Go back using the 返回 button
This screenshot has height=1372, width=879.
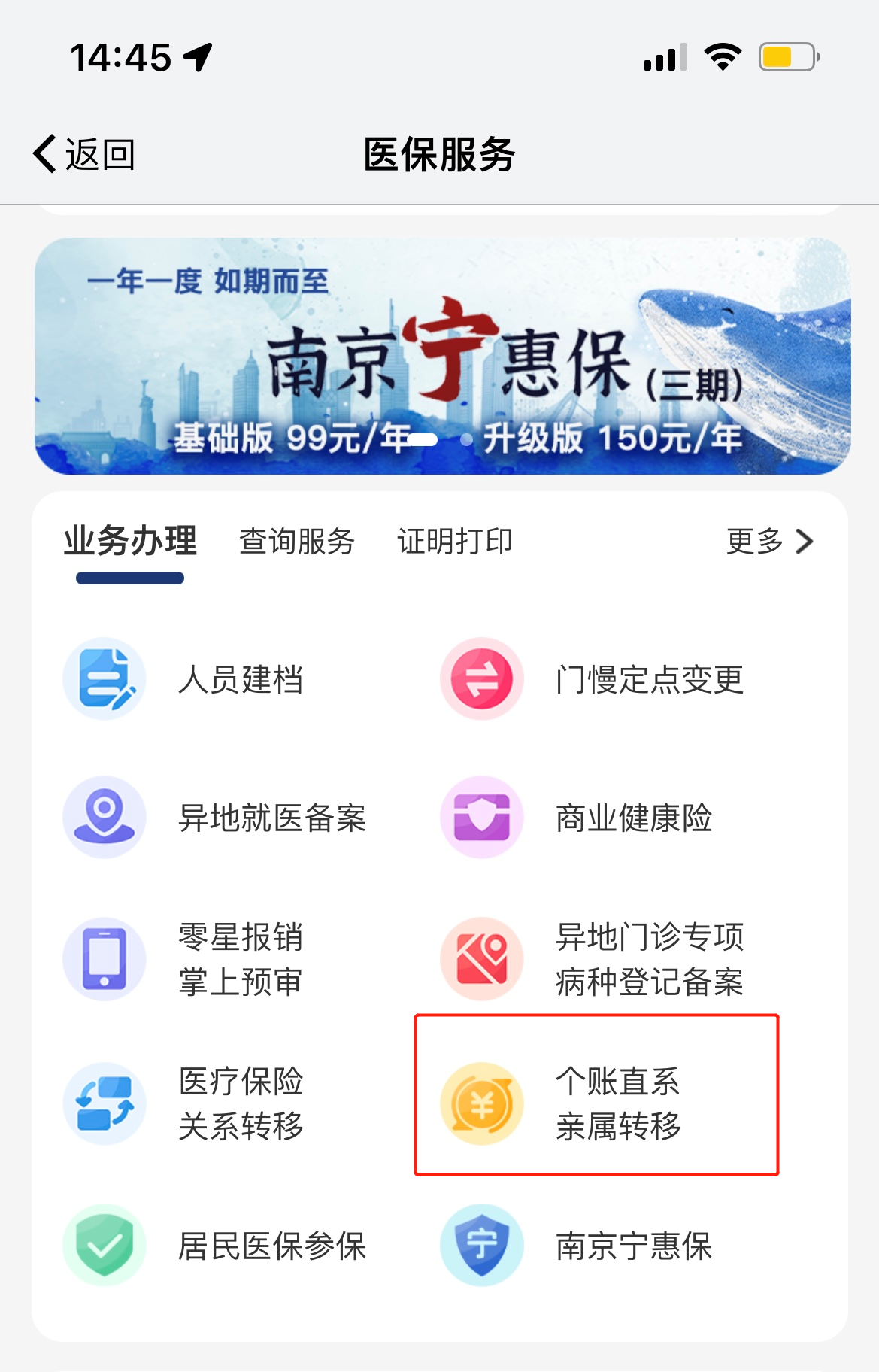pos(83,155)
